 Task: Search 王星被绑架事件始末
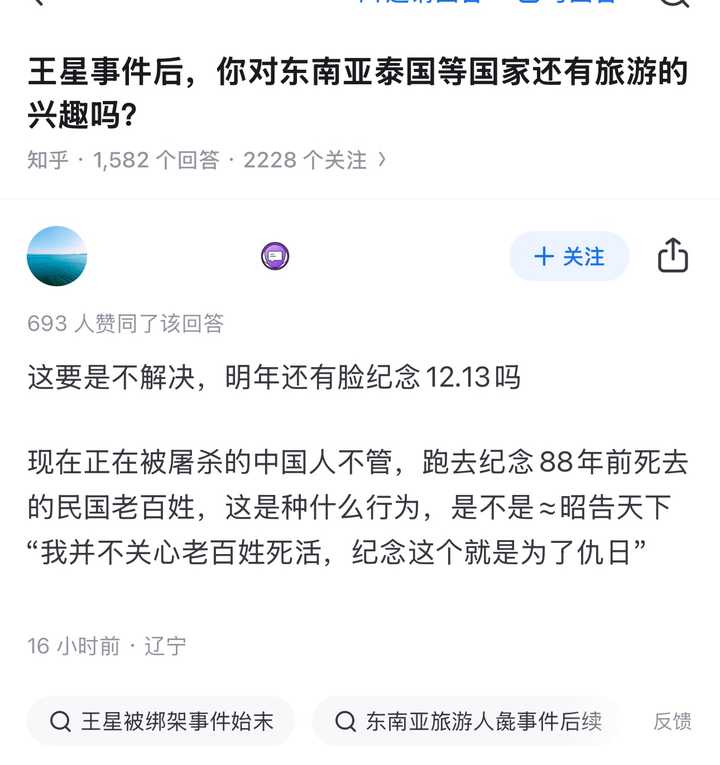(x=162, y=721)
